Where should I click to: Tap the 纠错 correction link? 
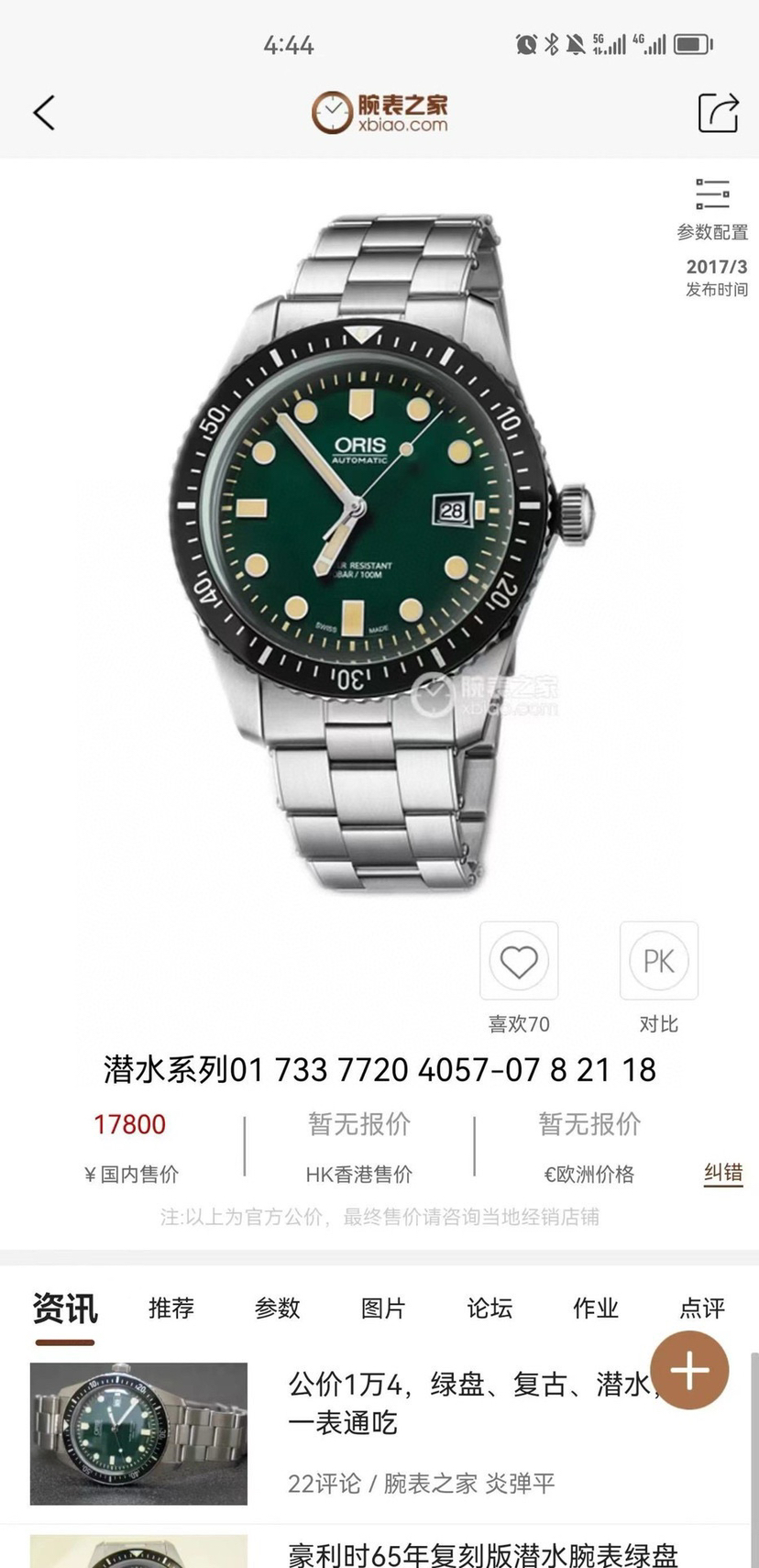pos(722,1173)
